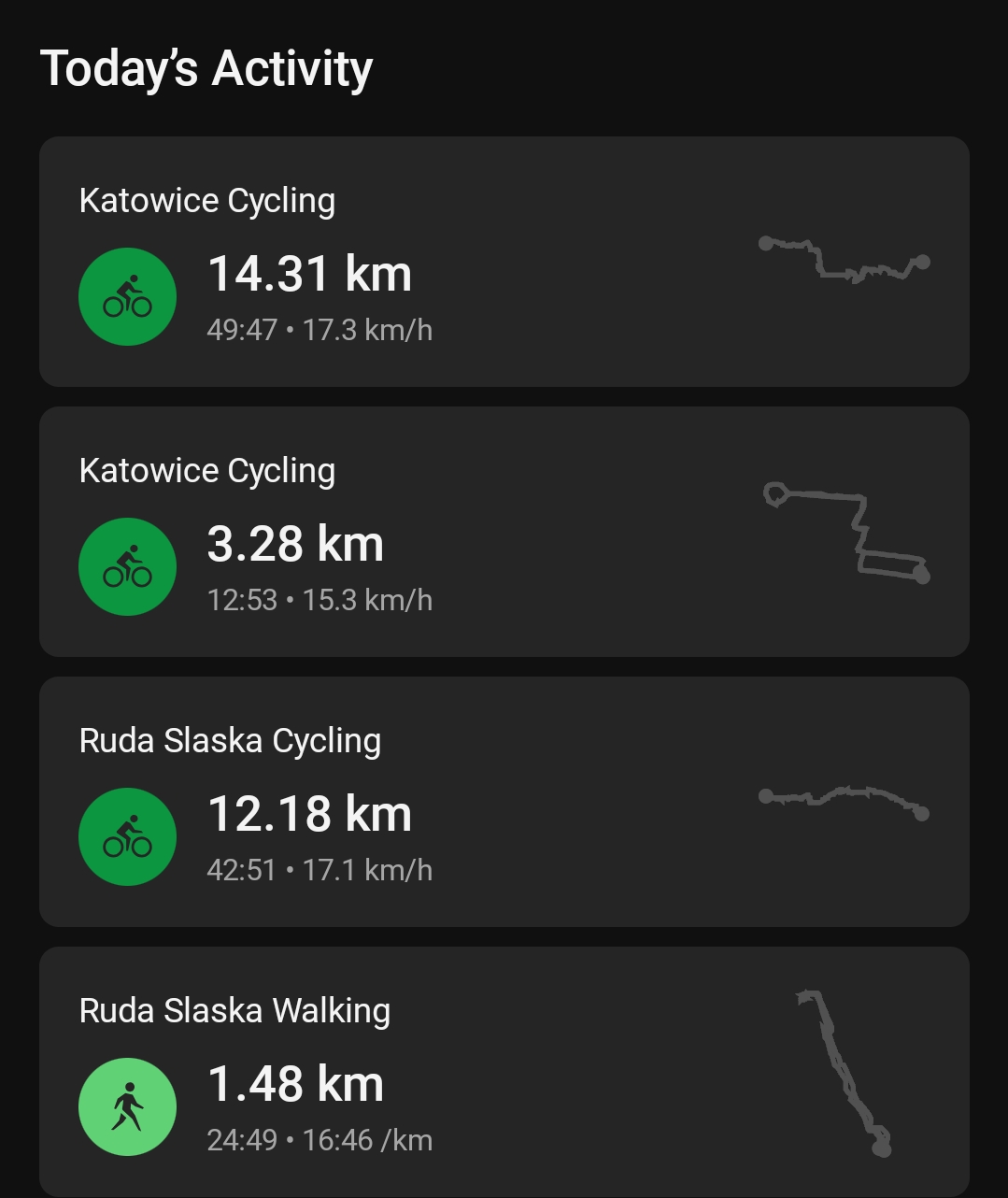Open the Ruda Slaska Walking activity card
The height and width of the screenshot is (1198, 1008).
[x=504, y=1072]
